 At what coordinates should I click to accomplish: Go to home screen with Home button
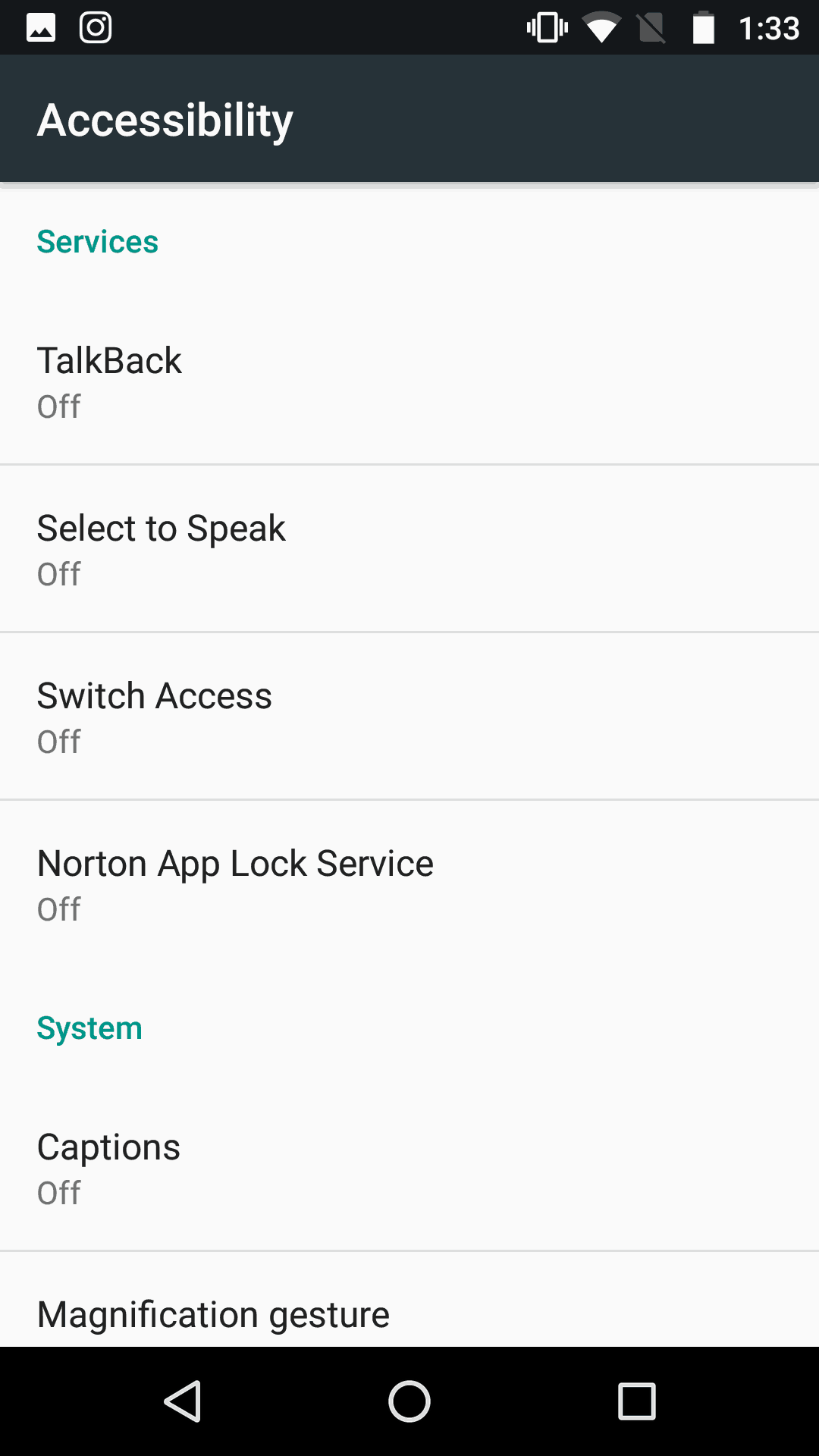(x=409, y=1401)
